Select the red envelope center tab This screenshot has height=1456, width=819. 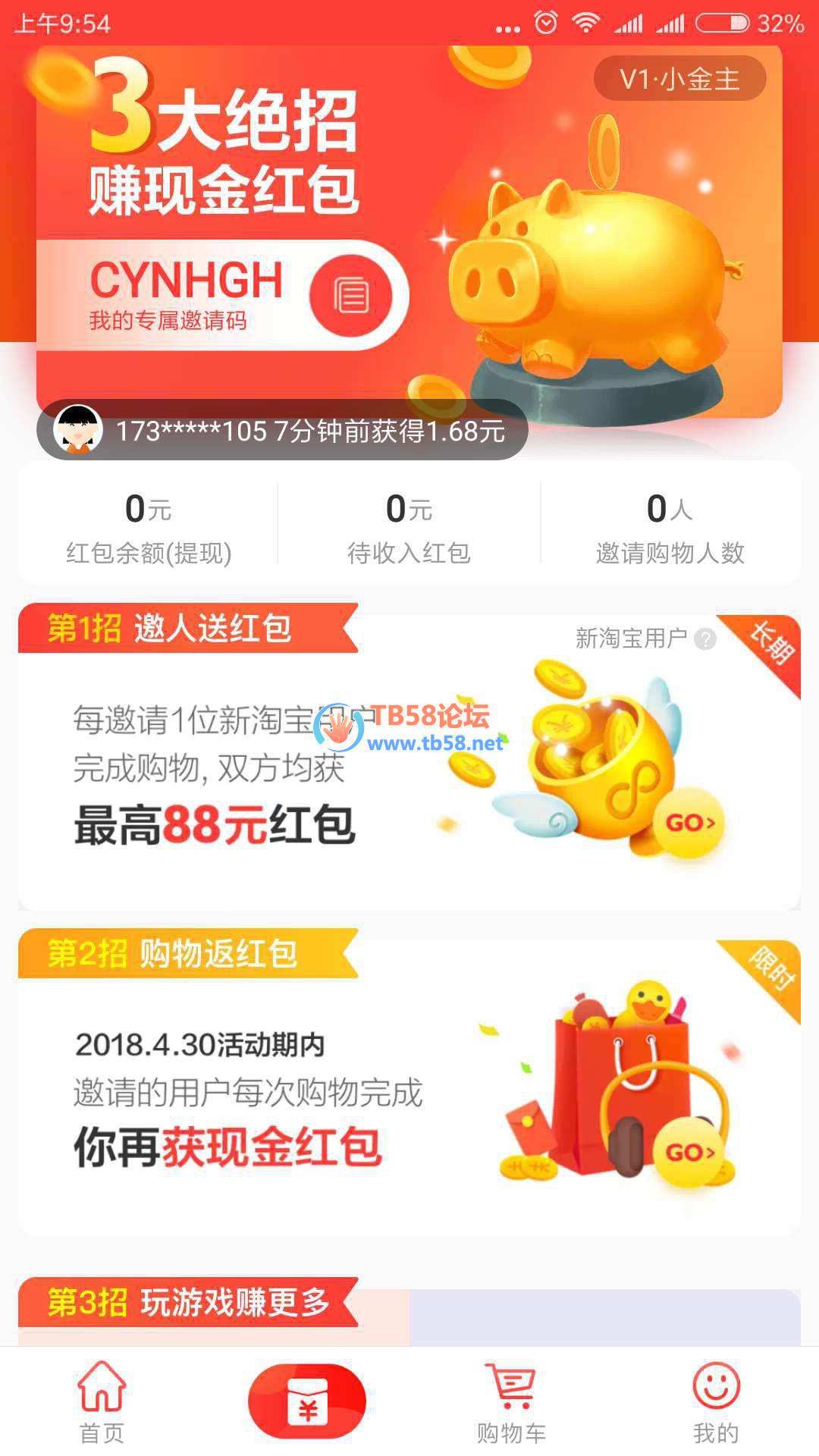coord(307,1401)
